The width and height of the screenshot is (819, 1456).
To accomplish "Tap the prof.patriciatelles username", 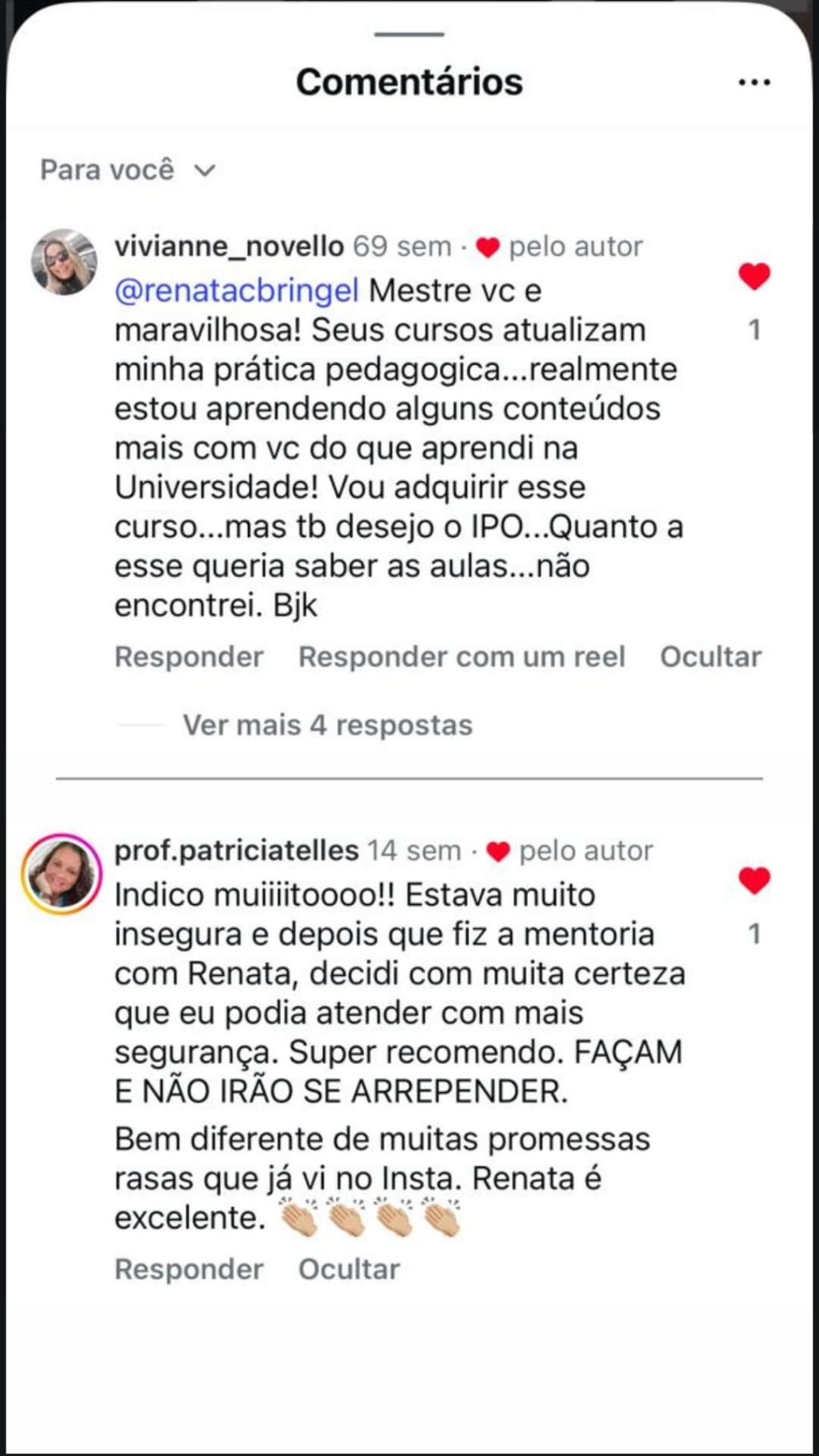I will point(236,850).
